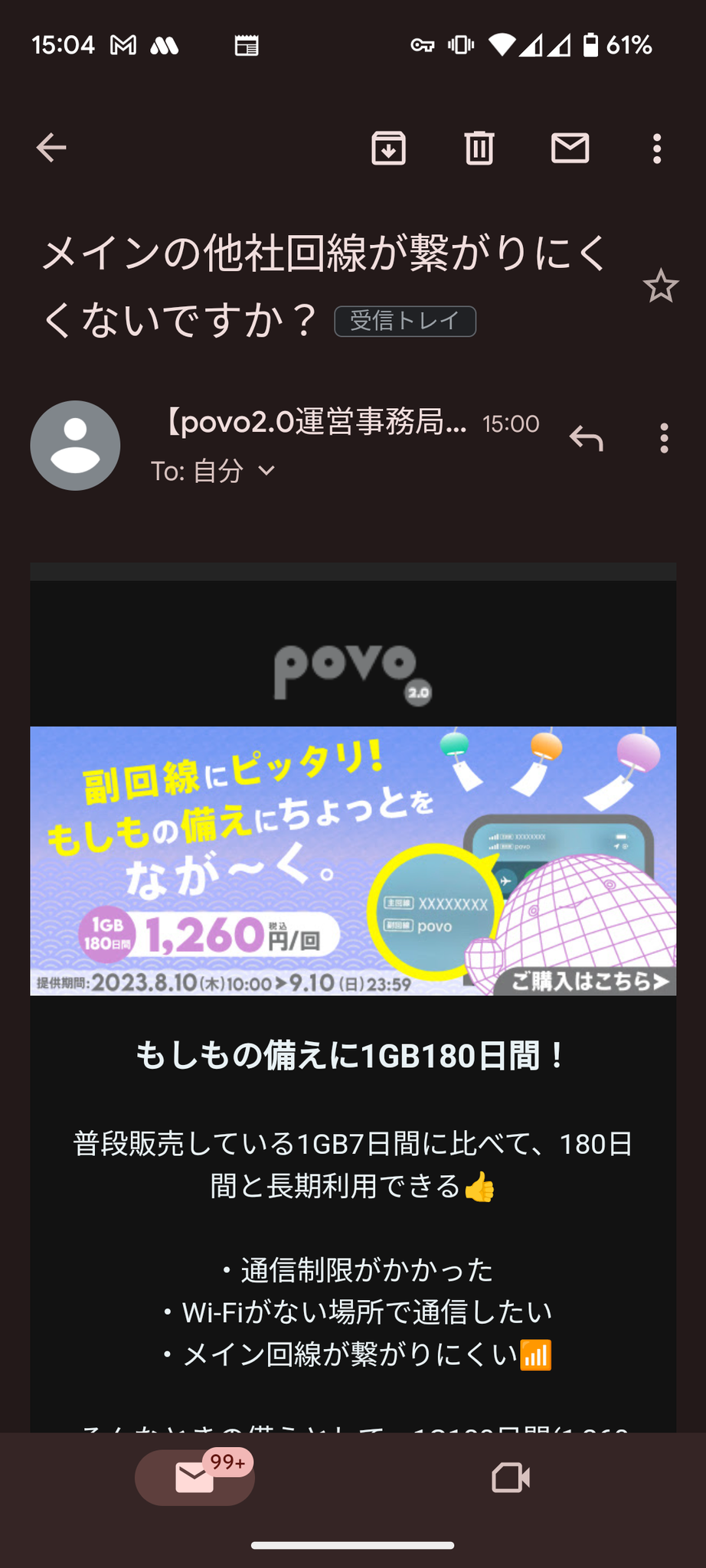Mark this email as unread
Viewport: 706px width, 1568px height.
click(x=570, y=148)
